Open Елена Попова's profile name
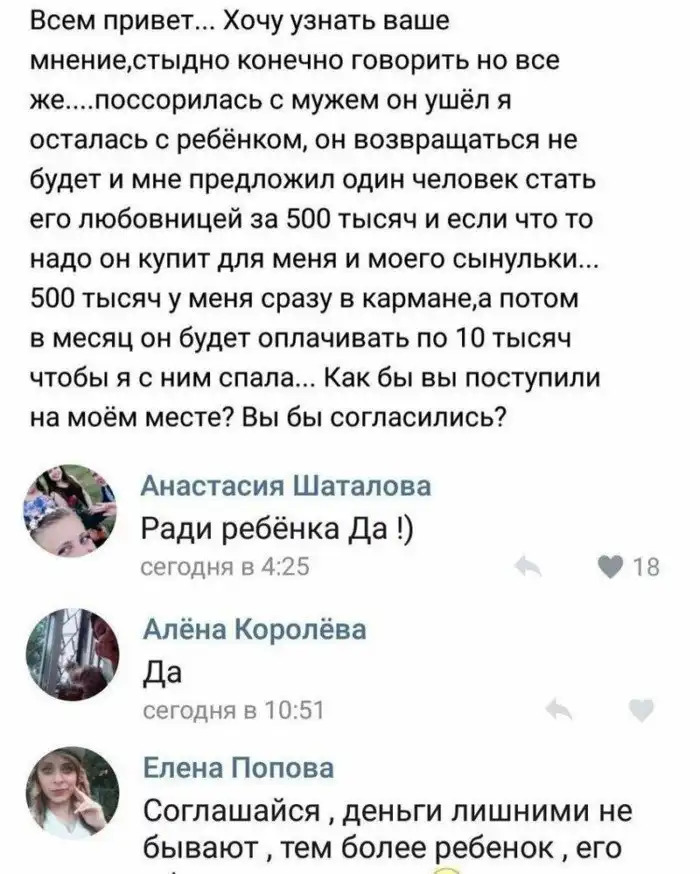This screenshot has height=874, width=700. click(x=239, y=768)
